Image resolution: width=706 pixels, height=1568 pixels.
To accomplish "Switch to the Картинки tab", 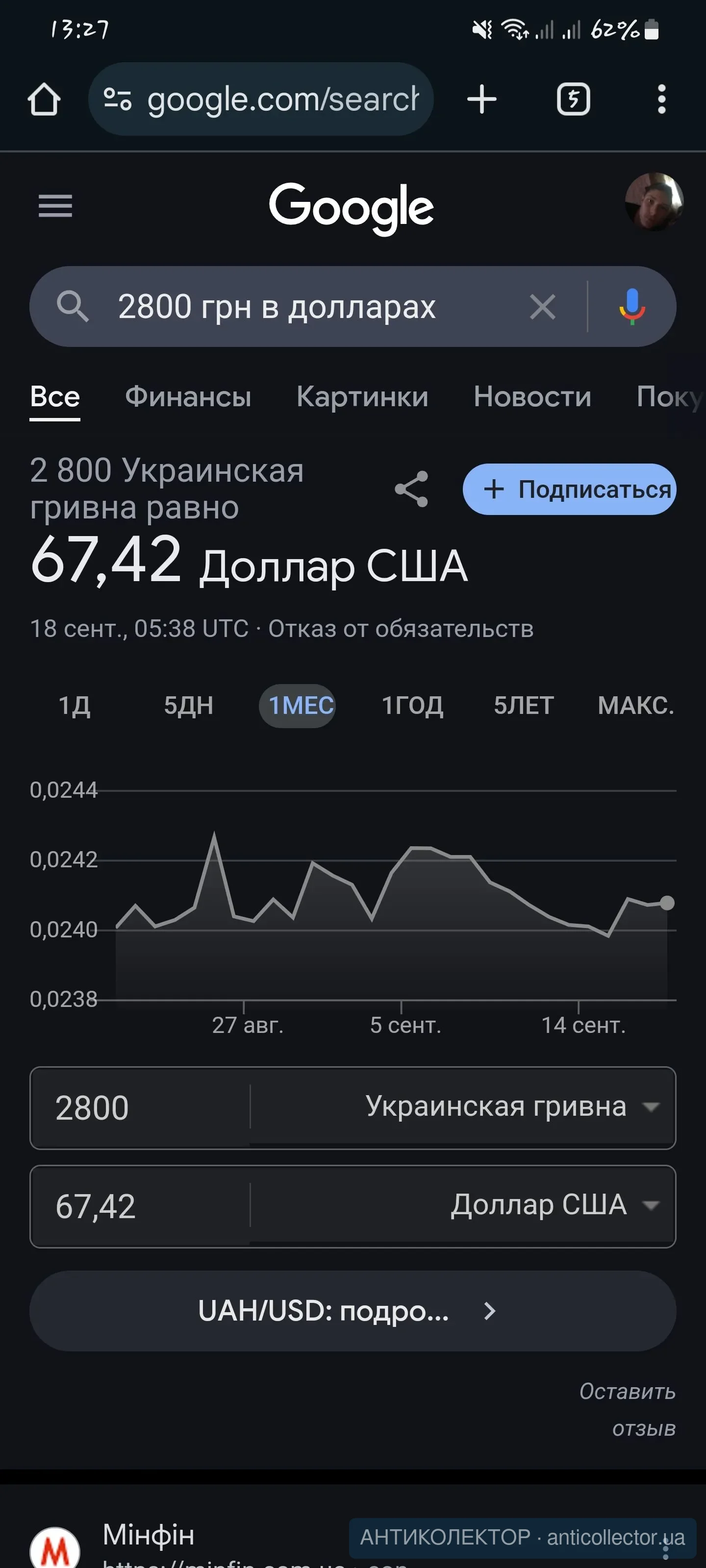I will click(362, 397).
